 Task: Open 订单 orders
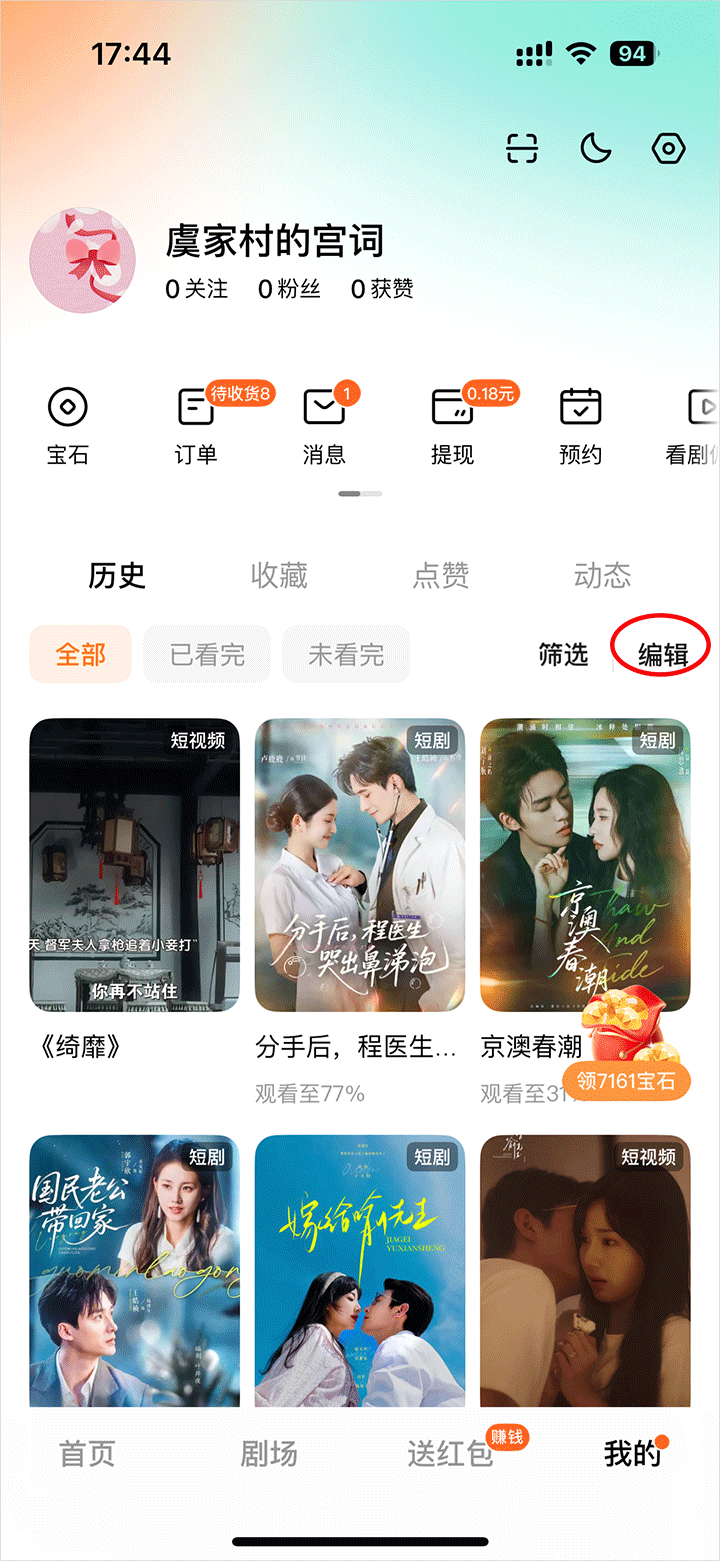(x=195, y=425)
